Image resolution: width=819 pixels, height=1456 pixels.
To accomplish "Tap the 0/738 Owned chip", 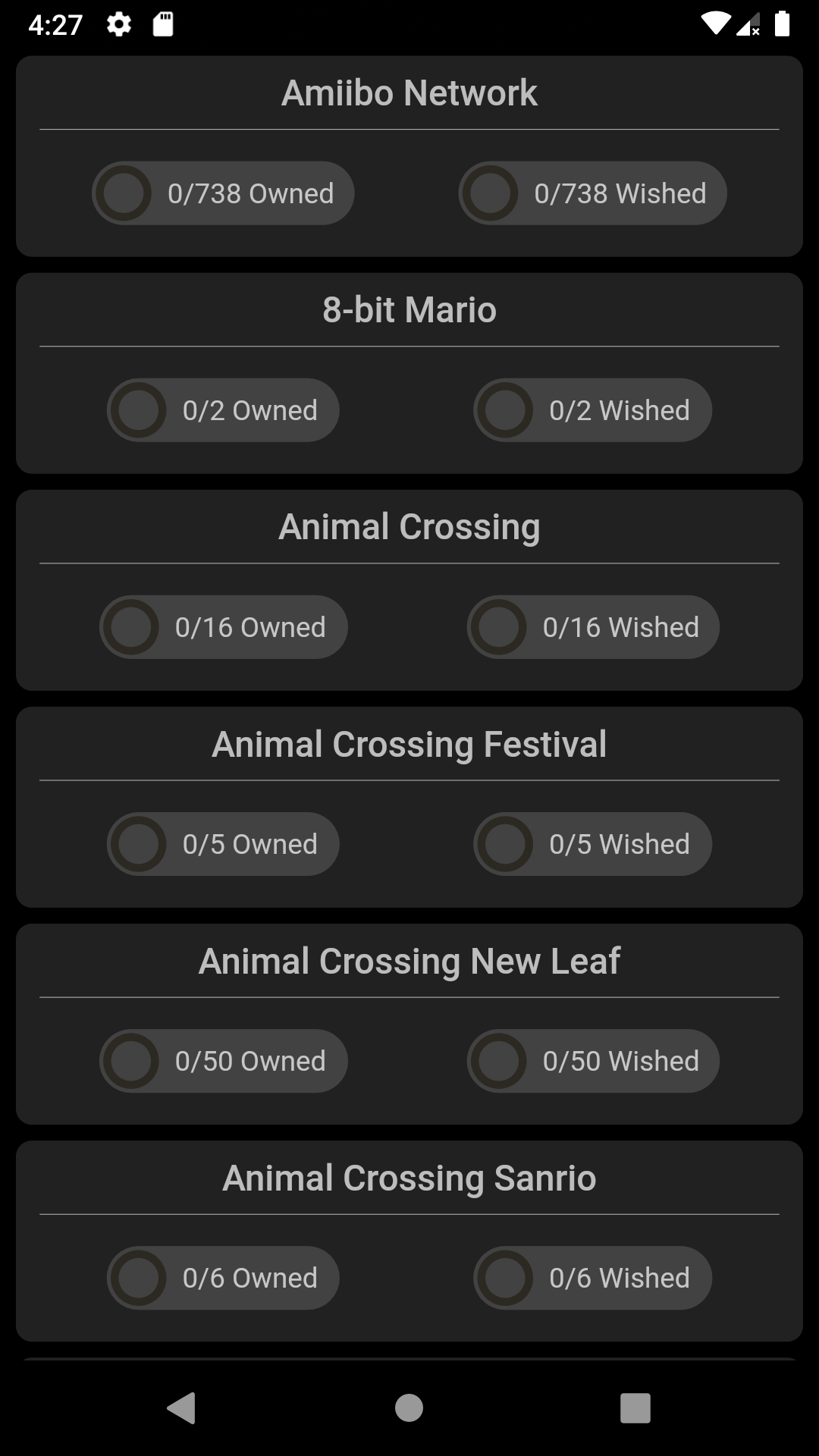I will [223, 193].
